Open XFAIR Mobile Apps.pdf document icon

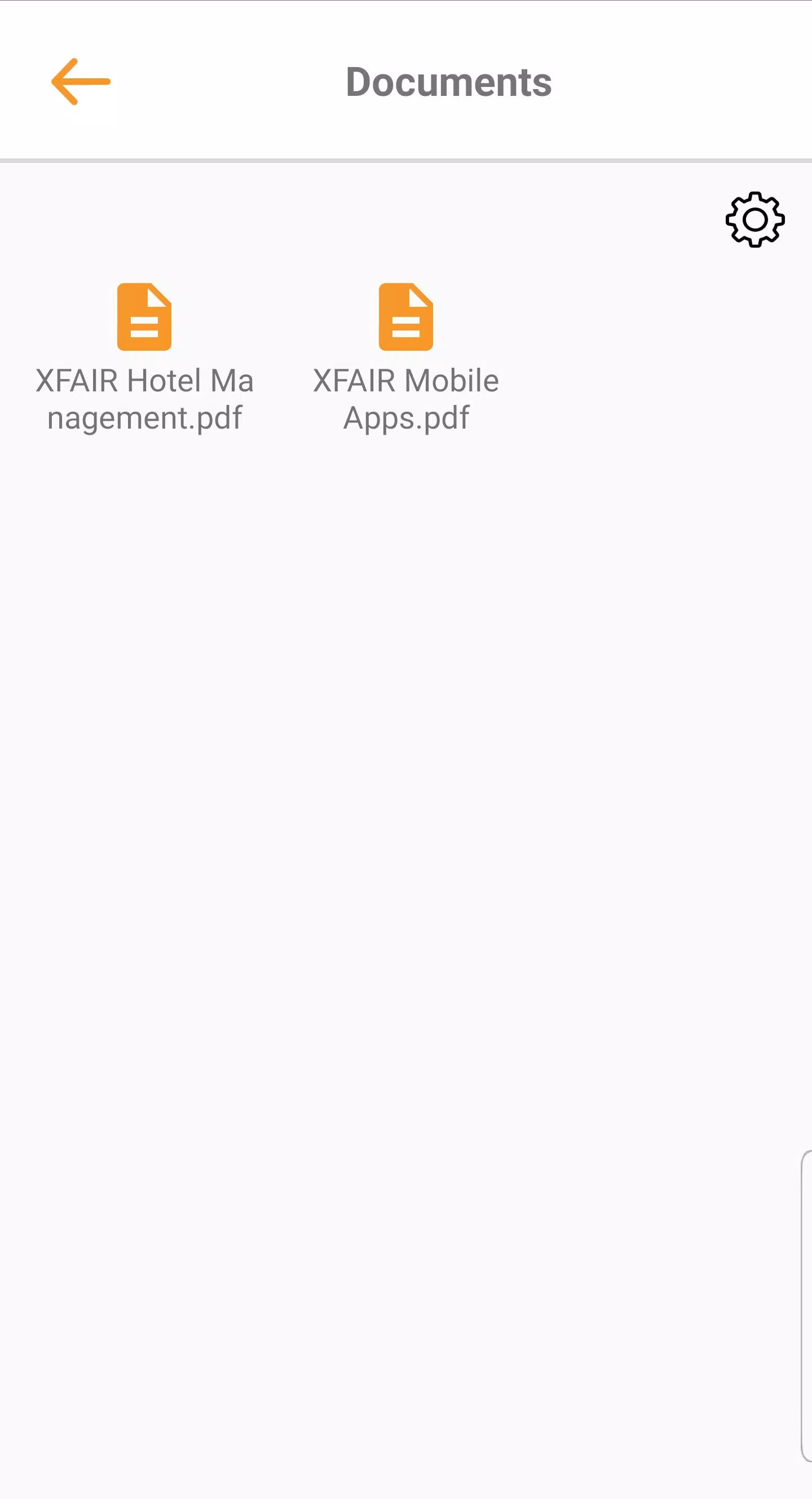406,316
